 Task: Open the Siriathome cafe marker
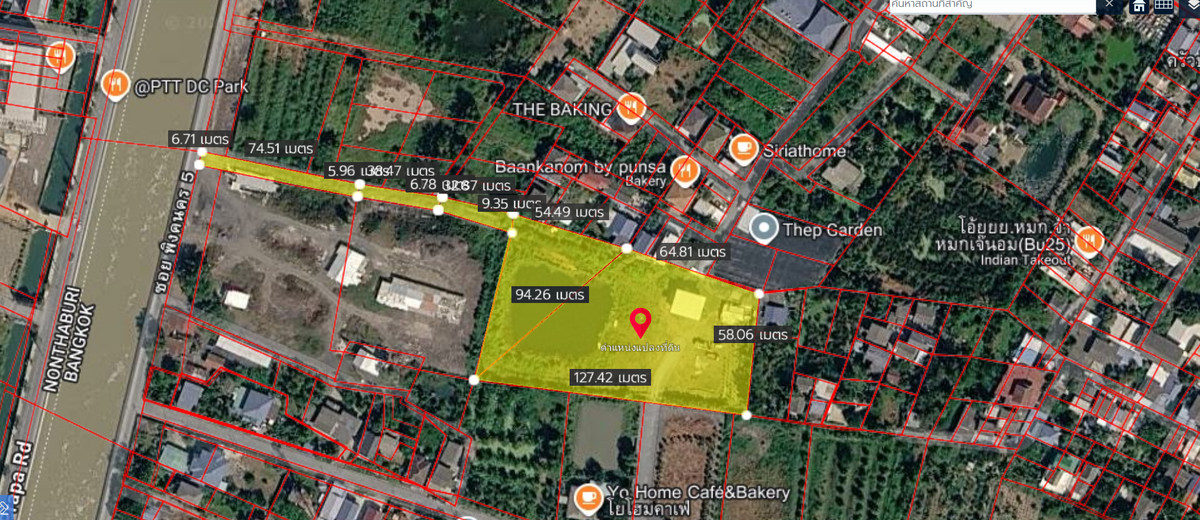pos(743,148)
